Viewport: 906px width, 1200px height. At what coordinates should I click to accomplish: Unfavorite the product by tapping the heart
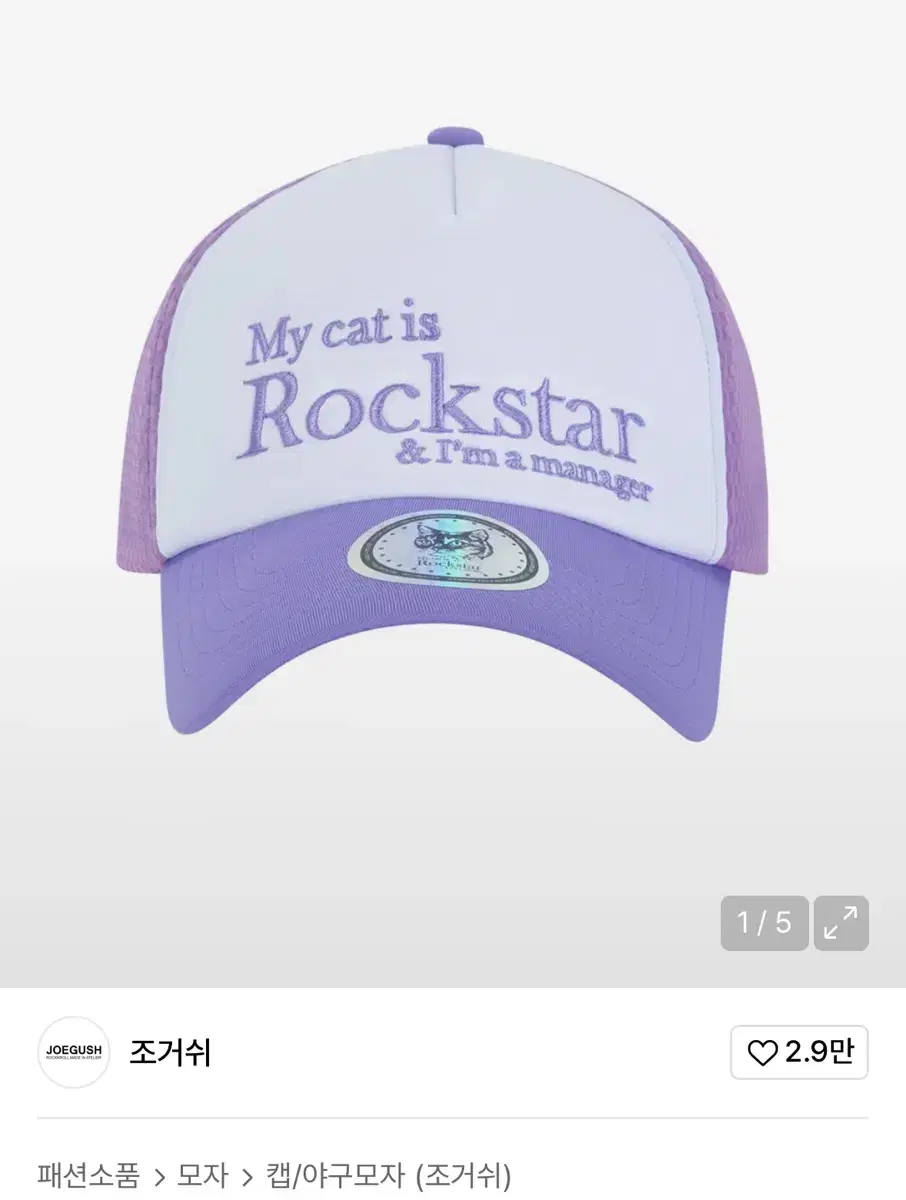coord(764,1054)
